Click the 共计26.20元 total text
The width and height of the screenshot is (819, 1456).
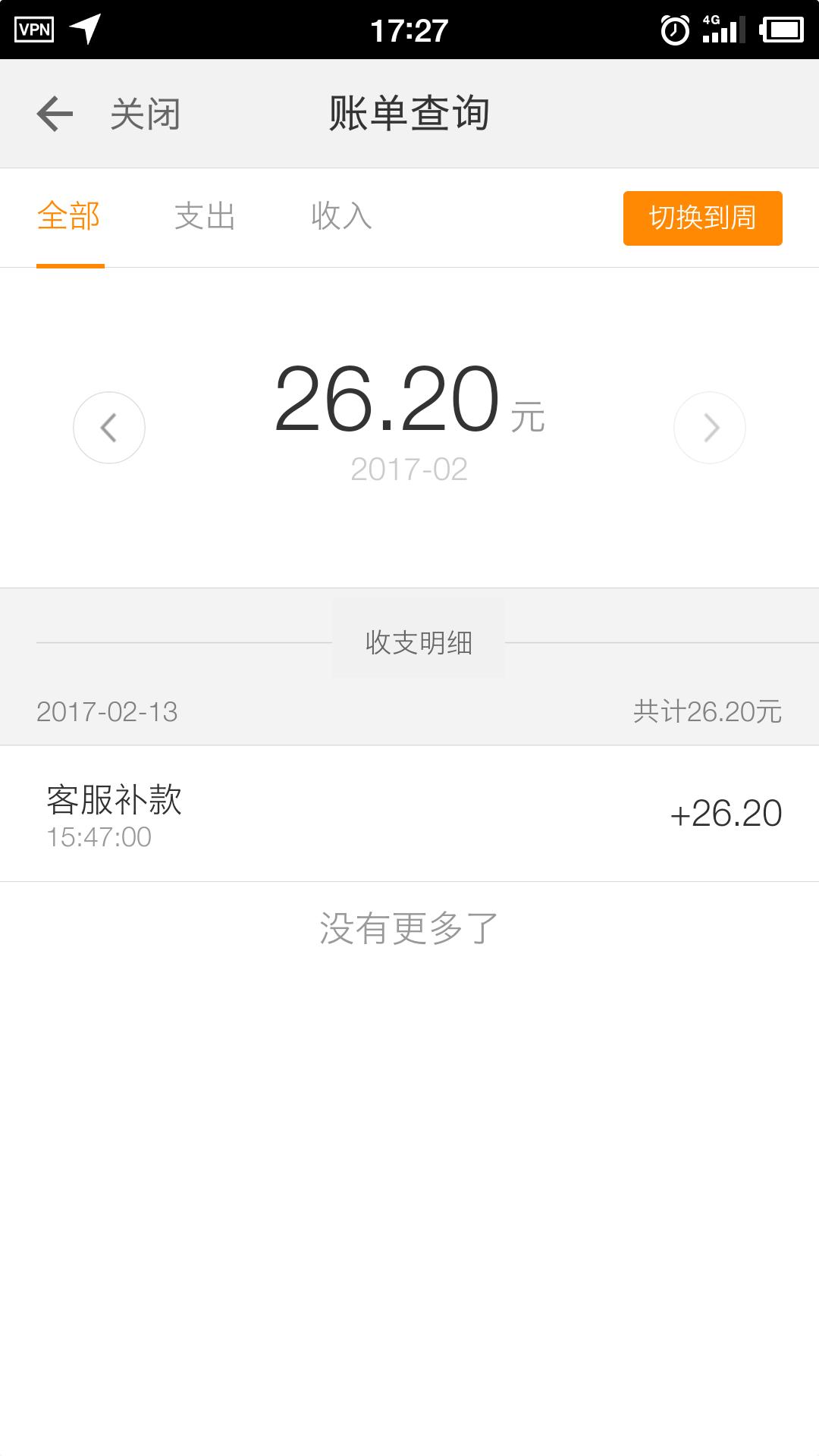click(706, 711)
